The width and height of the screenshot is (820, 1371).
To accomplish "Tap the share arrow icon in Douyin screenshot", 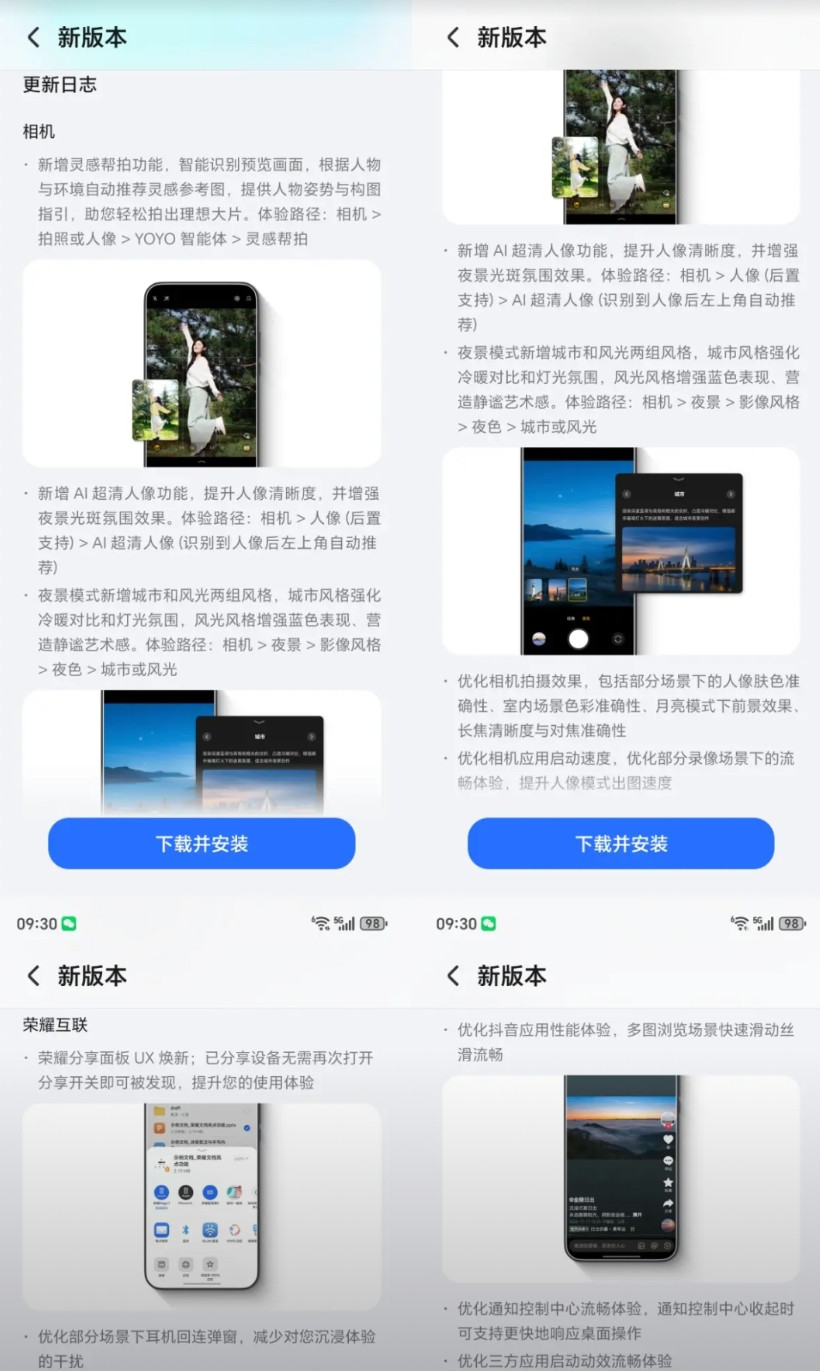I will (x=668, y=1203).
